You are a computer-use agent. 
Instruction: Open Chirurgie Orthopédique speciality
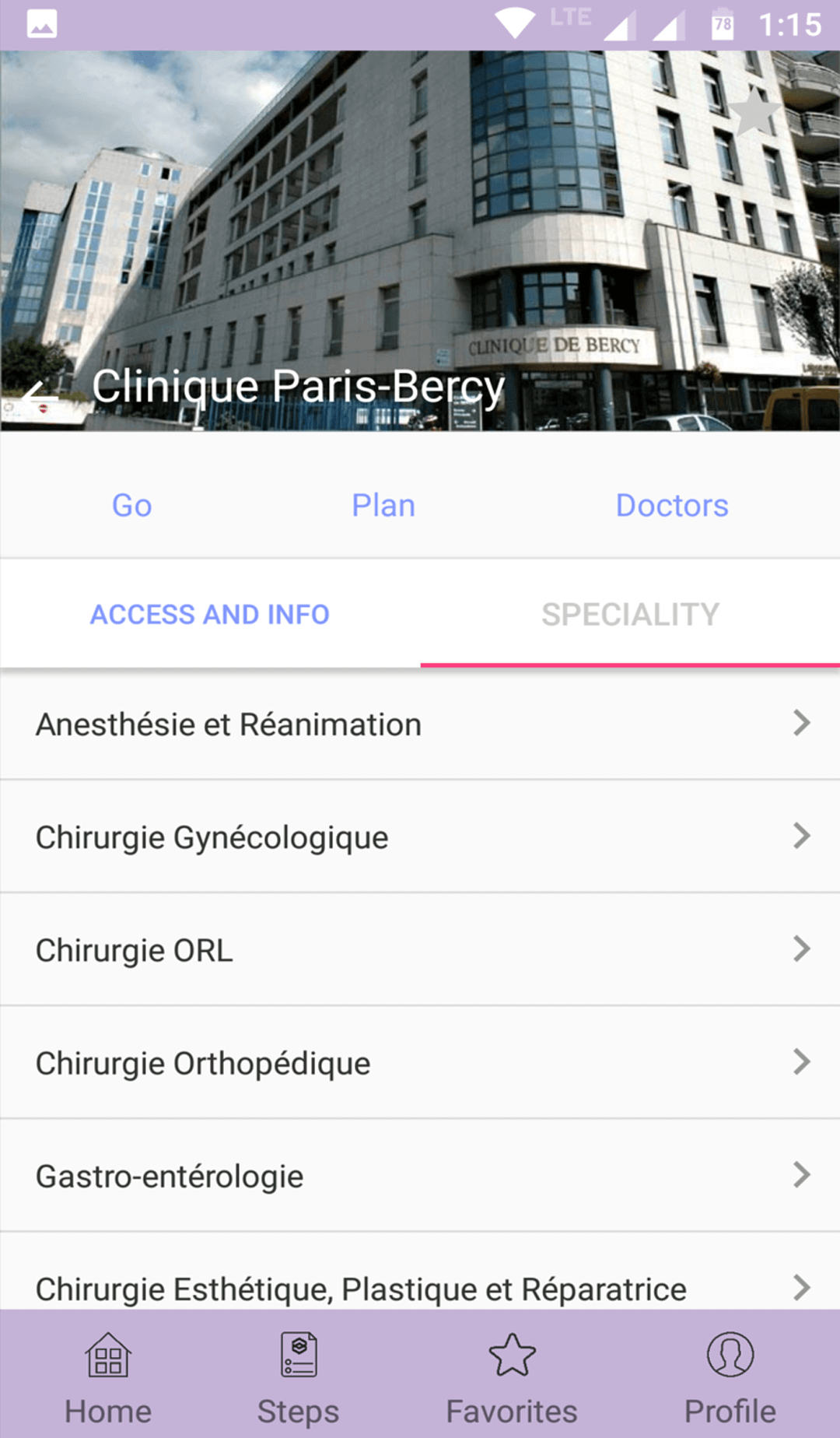[420, 1063]
